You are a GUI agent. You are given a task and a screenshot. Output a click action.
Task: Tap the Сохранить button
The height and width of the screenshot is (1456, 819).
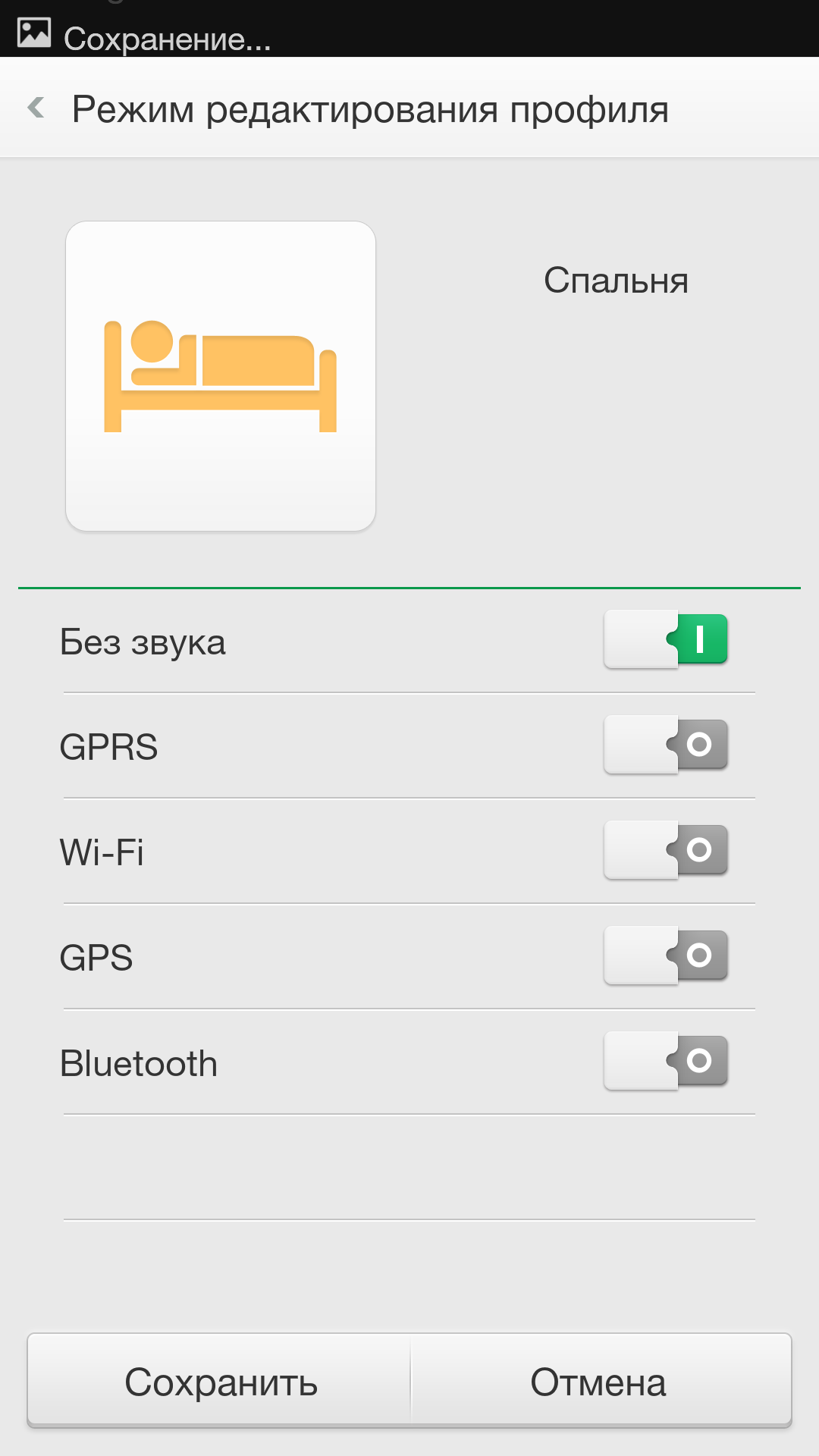pos(220,1382)
